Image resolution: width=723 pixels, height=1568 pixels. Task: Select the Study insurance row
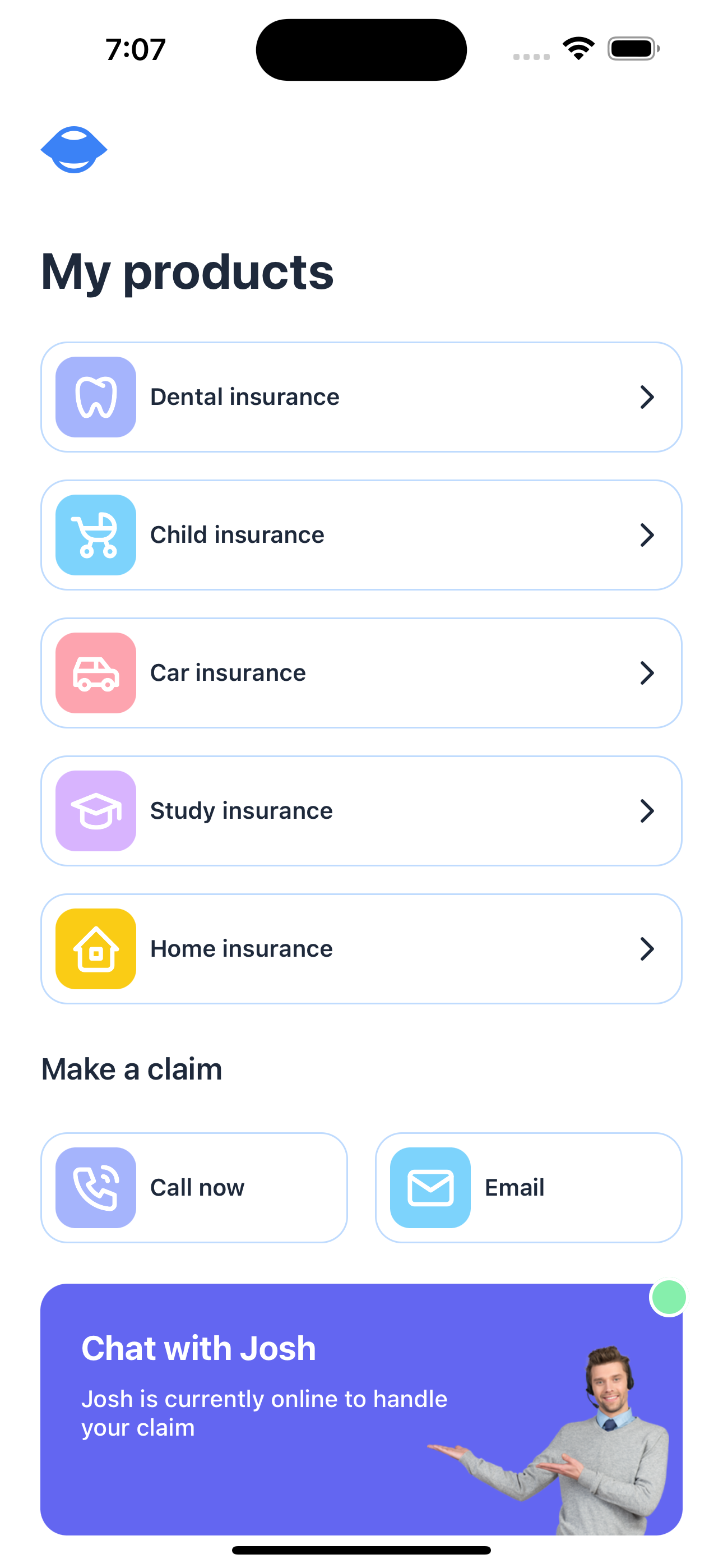click(x=361, y=810)
